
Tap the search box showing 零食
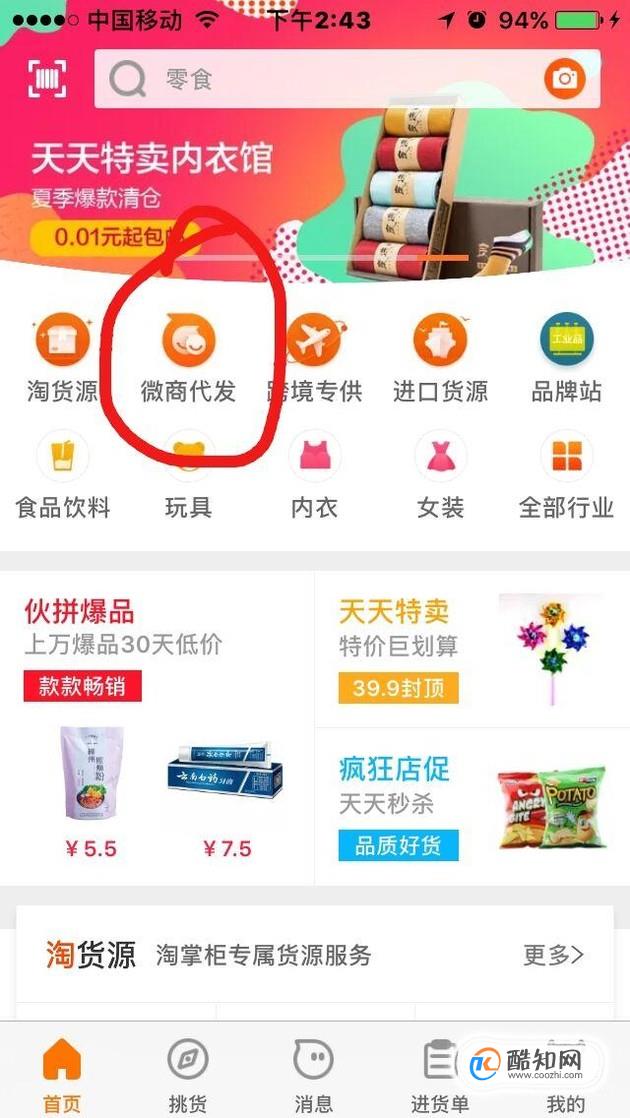click(x=330, y=79)
